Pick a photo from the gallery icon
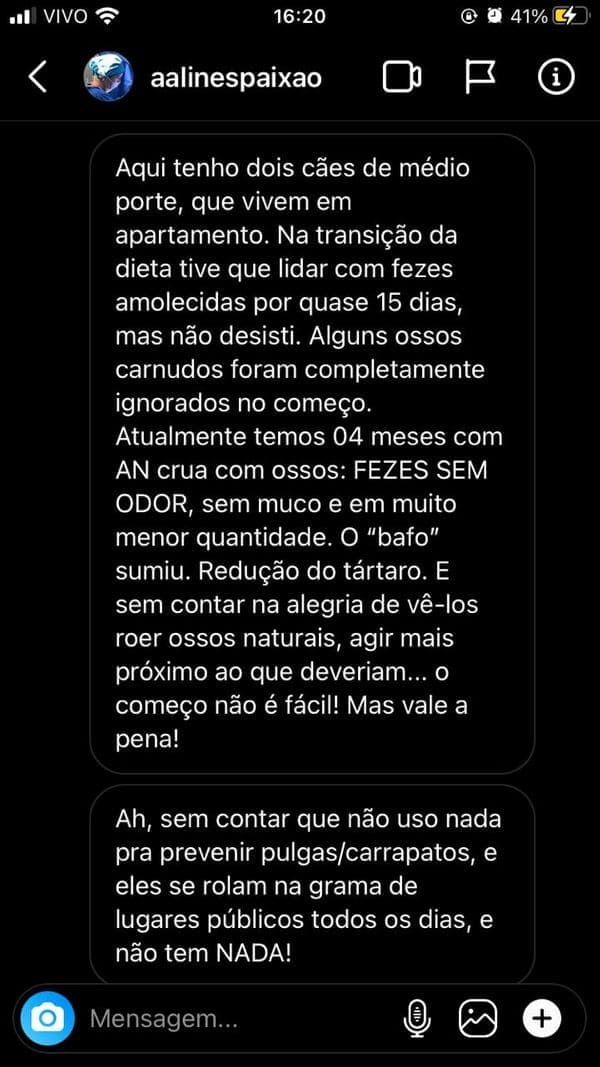Viewport: 600px width, 1067px height. (478, 1019)
